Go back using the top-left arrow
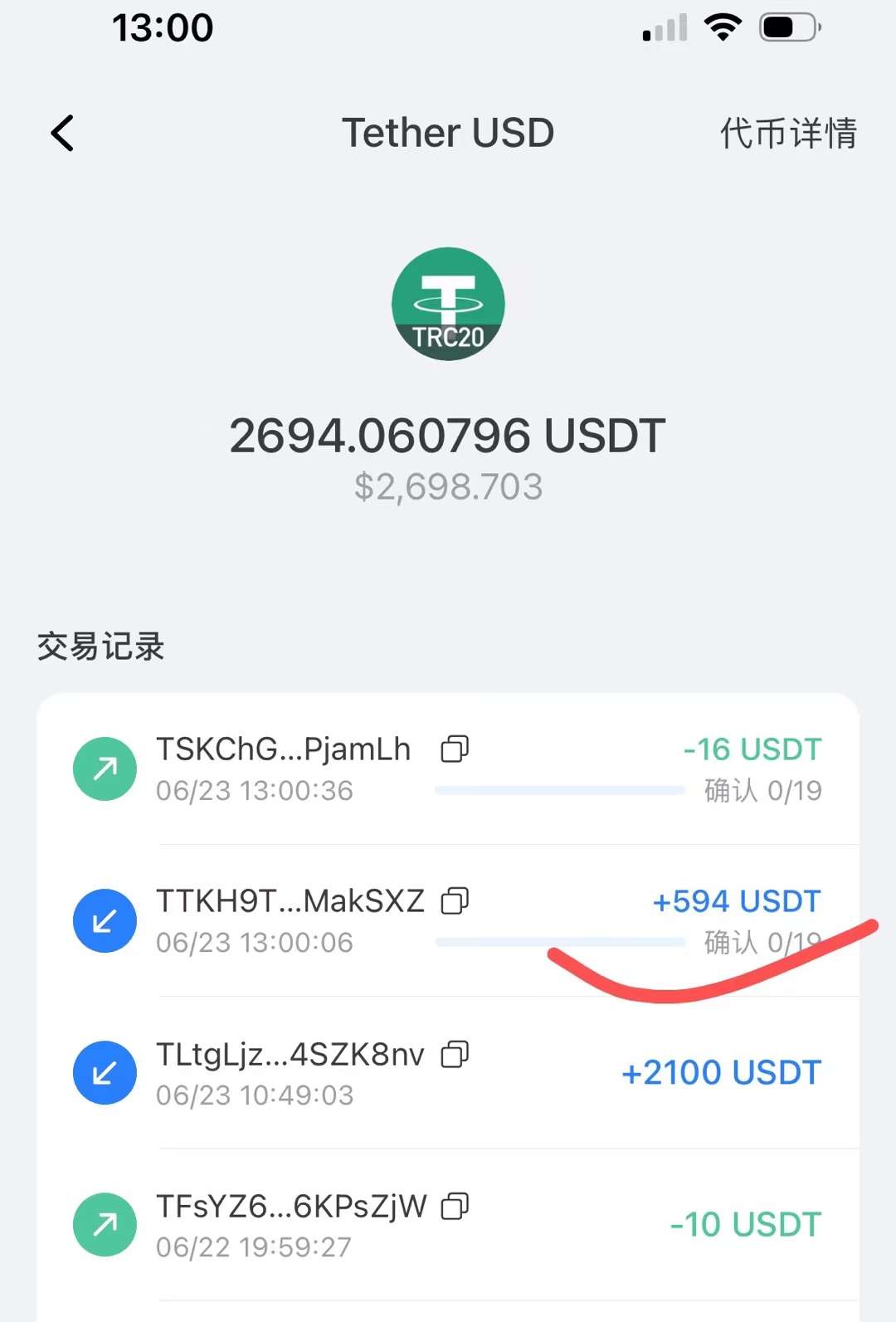Viewport: 896px width, 1322px height. pos(63,133)
